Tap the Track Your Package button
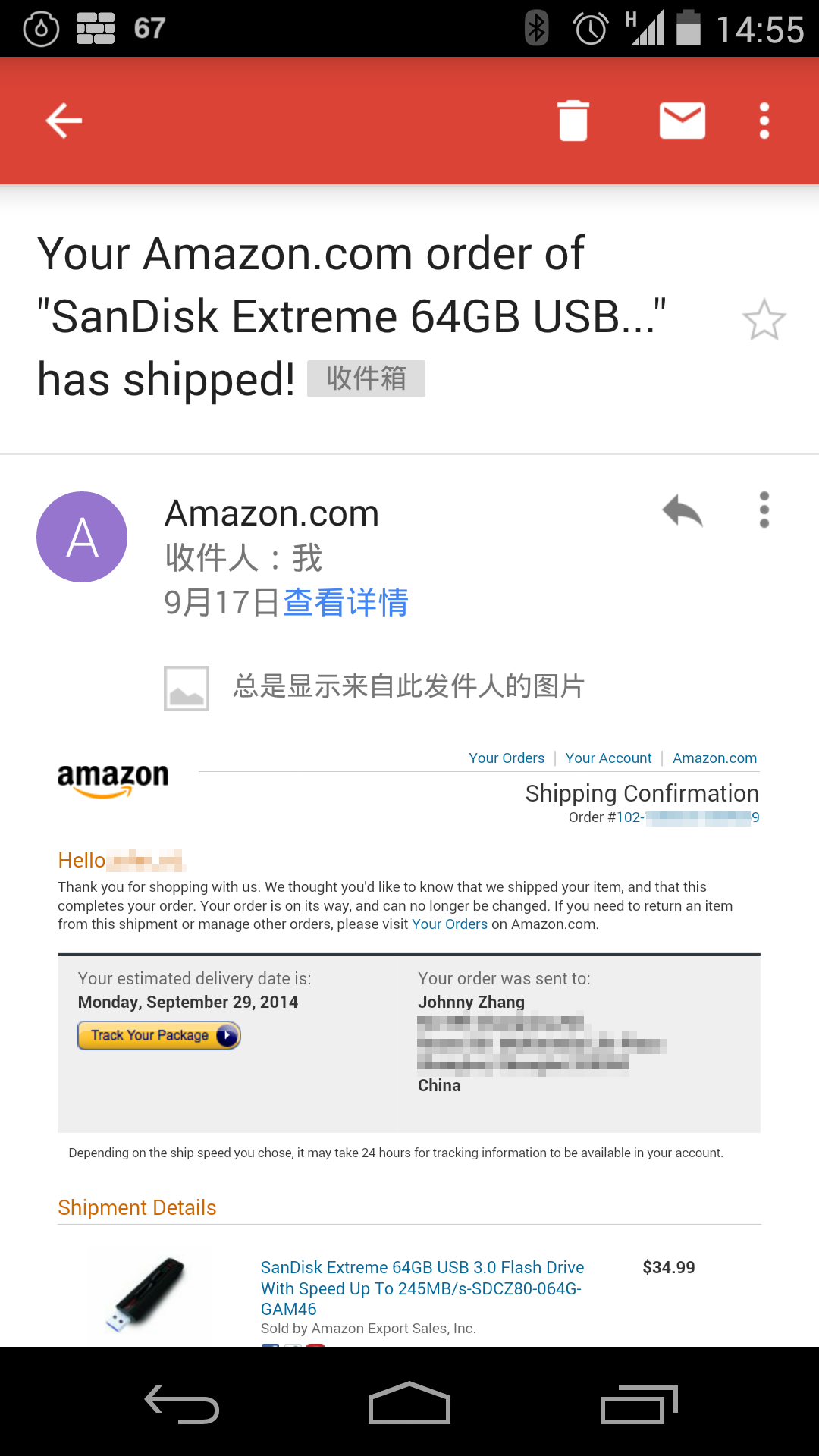Image resolution: width=819 pixels, height=1456 pixels. pos(159,1036)
